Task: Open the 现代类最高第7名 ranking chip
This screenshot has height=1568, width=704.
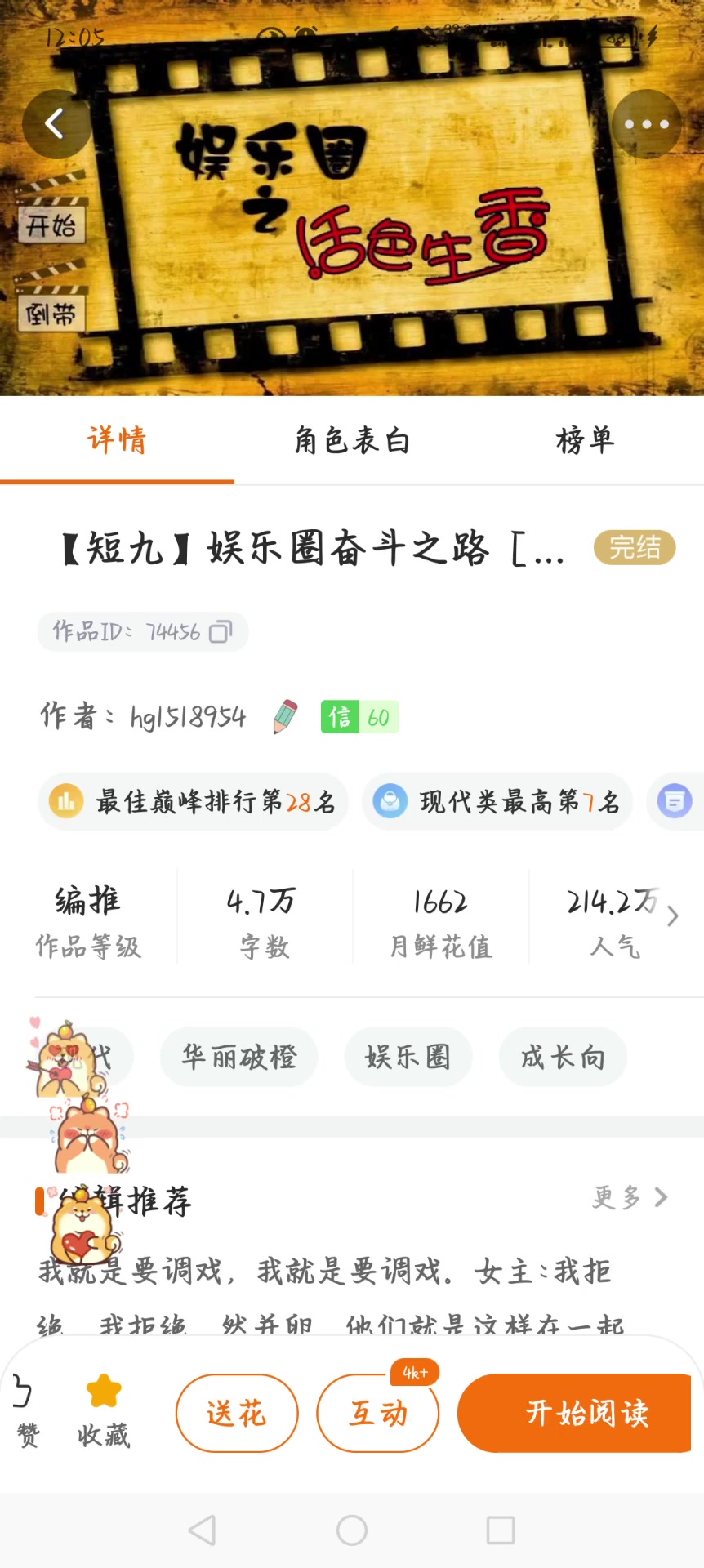Action: (x=497, y=802)
